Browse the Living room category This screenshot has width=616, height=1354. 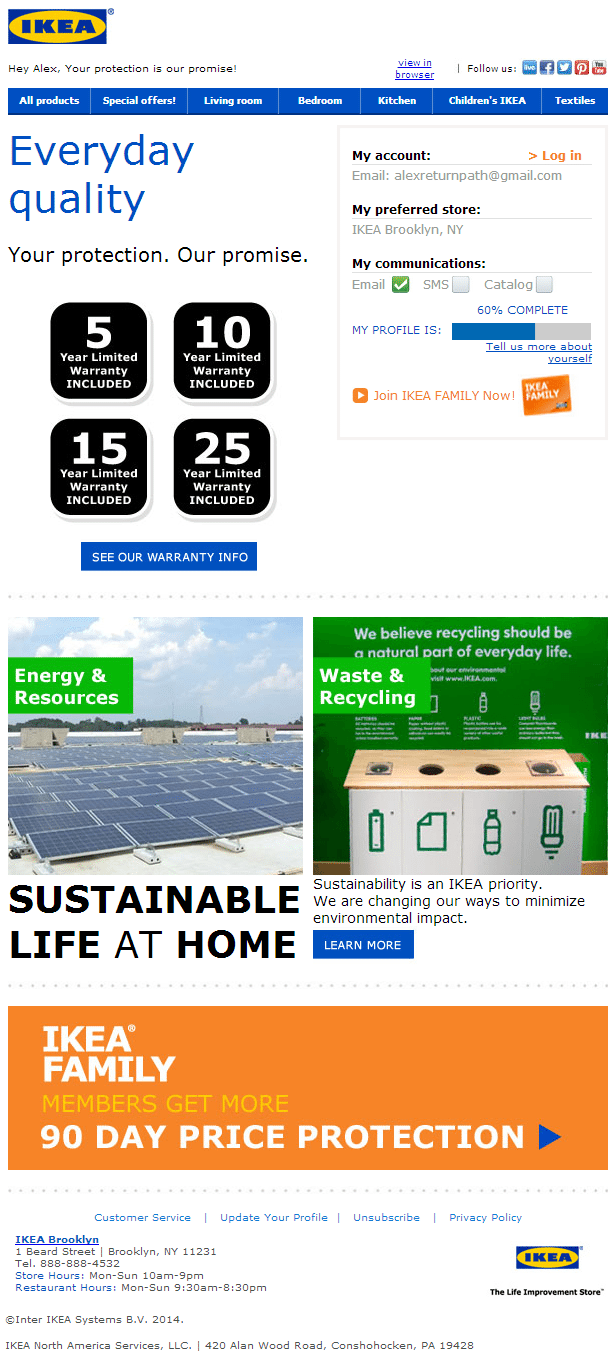pyautogui.click(x=233, y=101)
